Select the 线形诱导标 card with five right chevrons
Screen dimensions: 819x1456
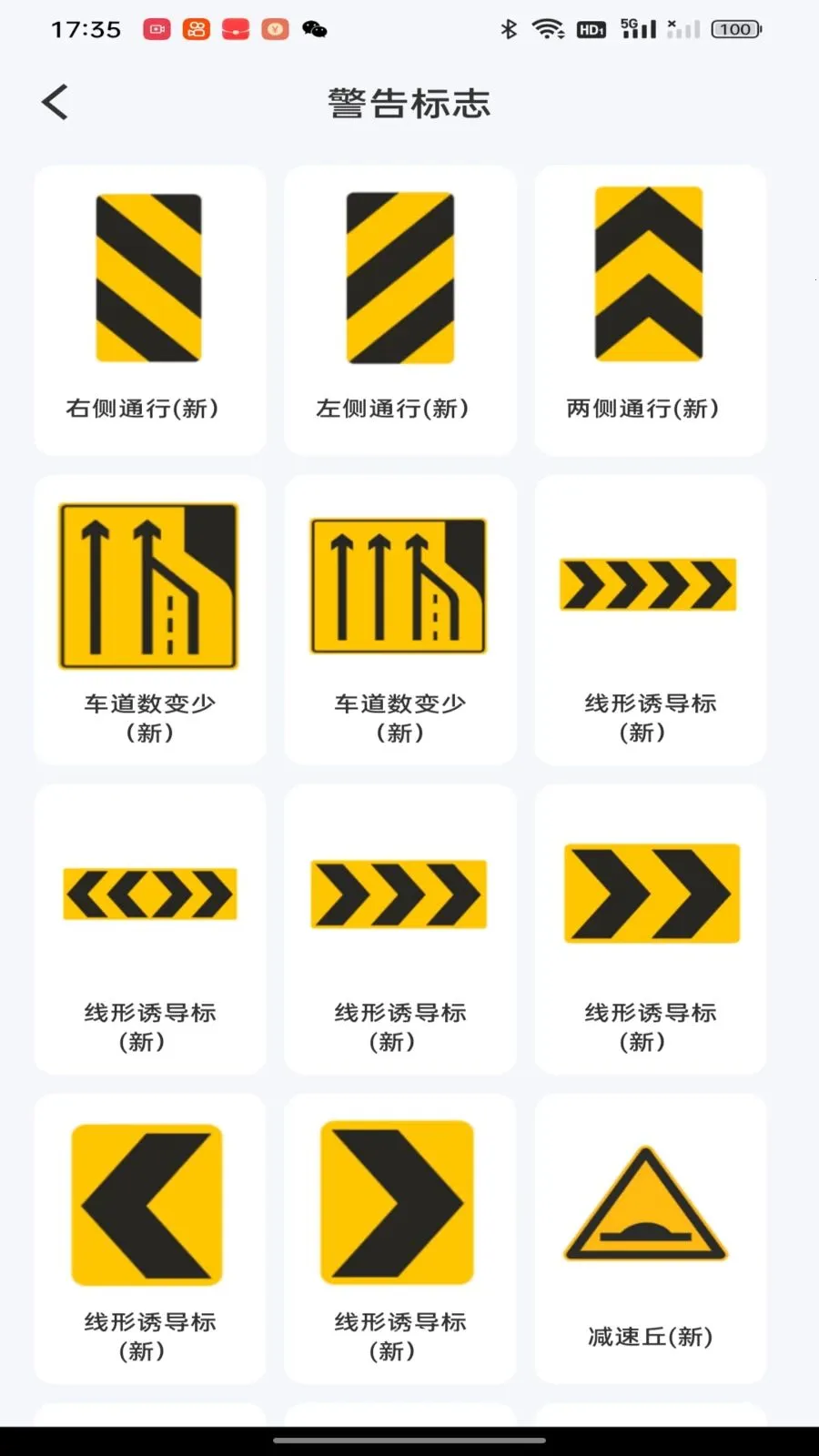point(650,619)
